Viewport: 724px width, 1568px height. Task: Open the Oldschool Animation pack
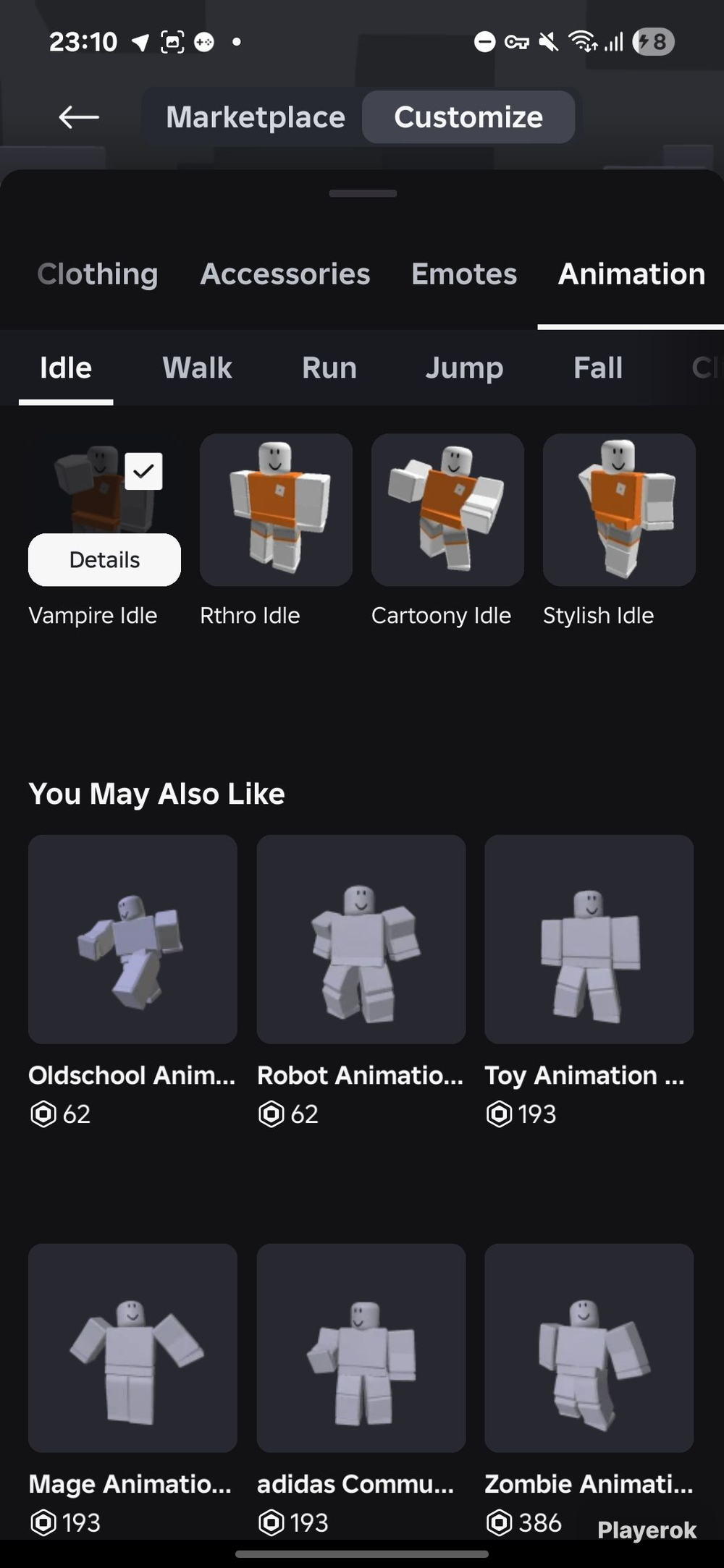coord(132,939)
